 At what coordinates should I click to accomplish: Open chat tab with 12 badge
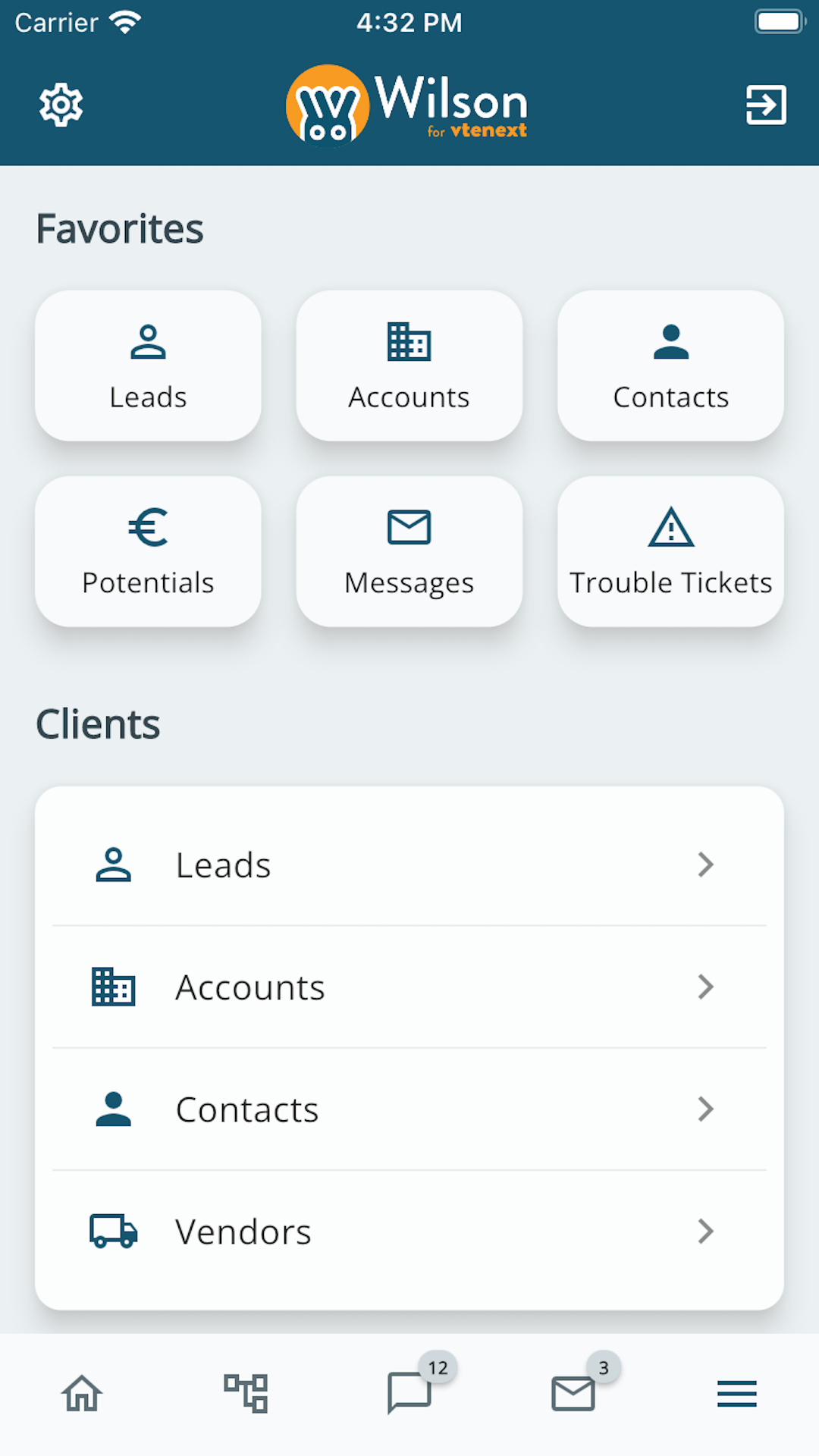[x=409, y=1392]
